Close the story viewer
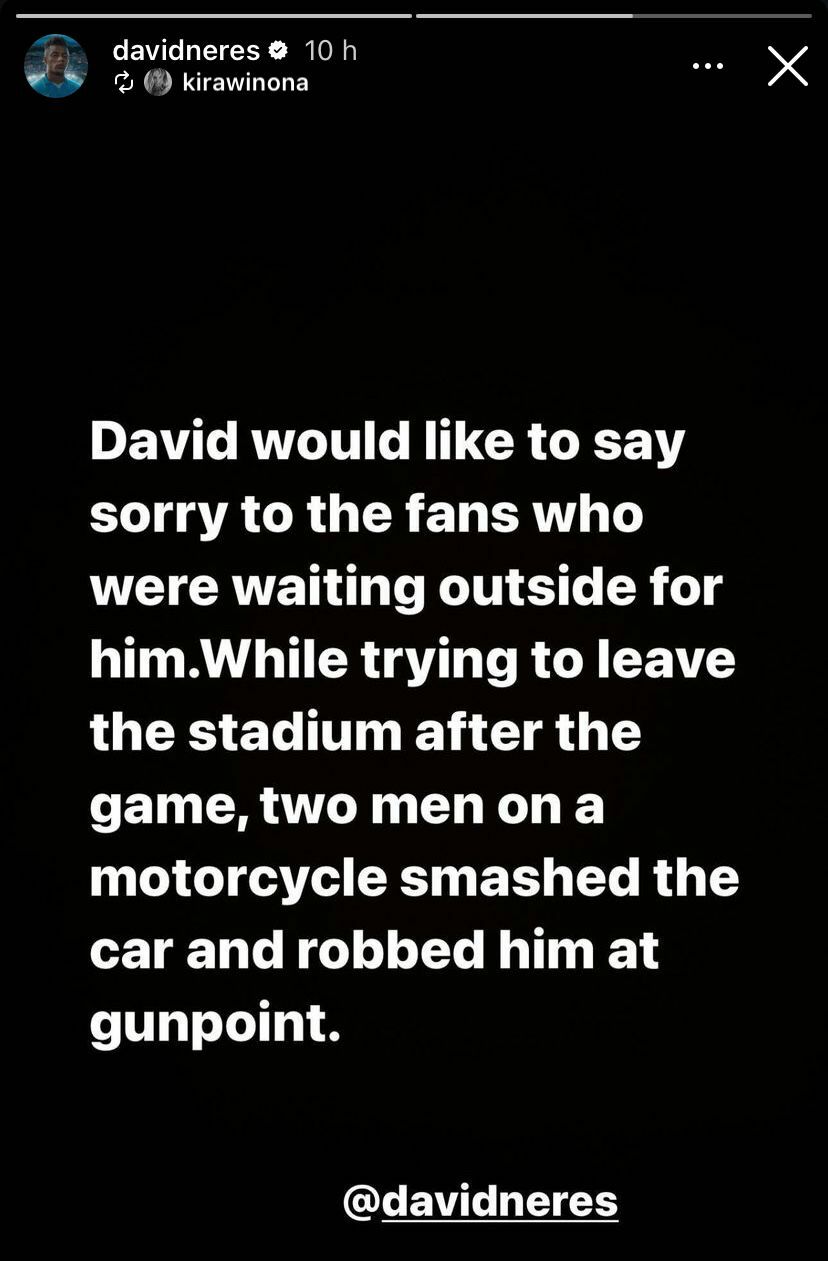 coord(787,66)
